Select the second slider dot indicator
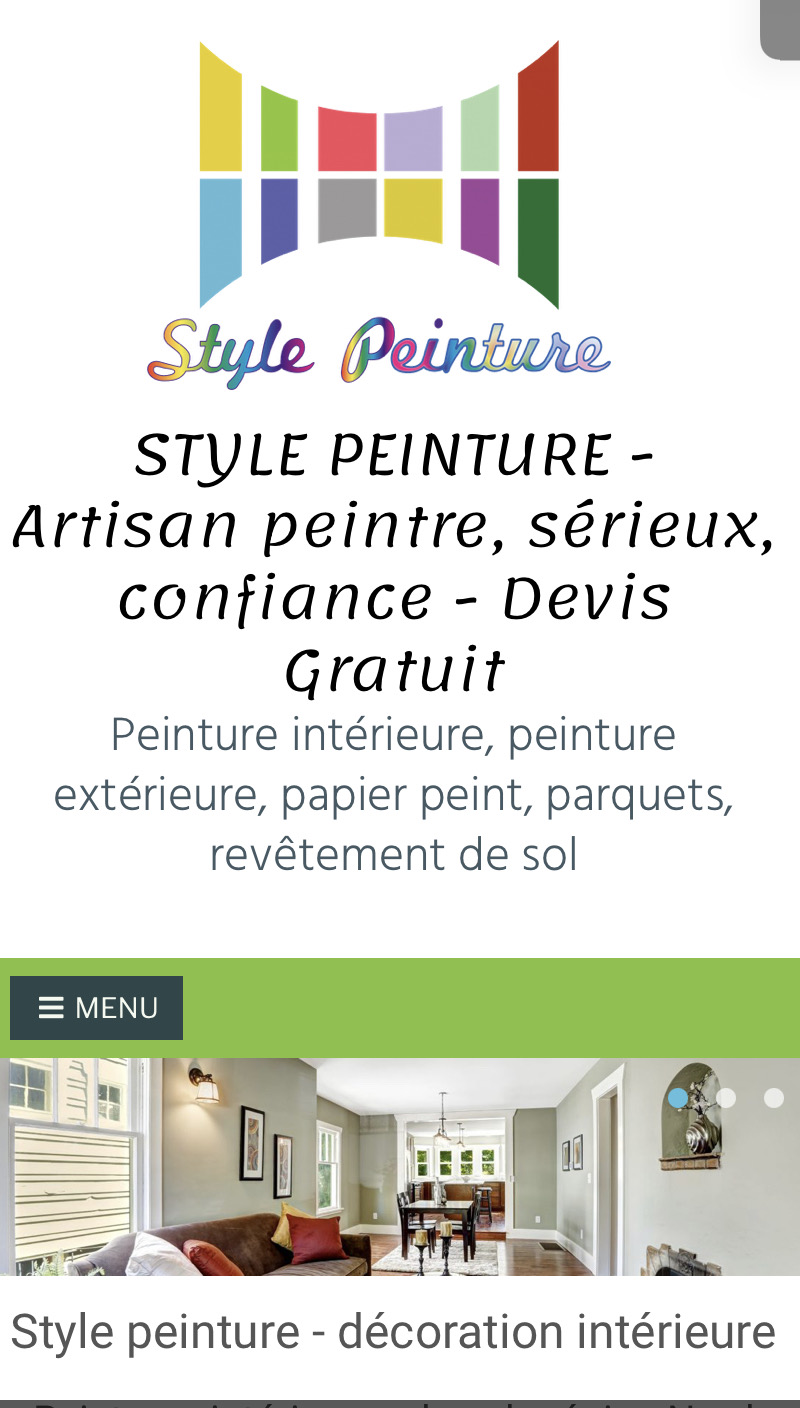Viewport: 800px width, 1408px height. click(726, 1098)
